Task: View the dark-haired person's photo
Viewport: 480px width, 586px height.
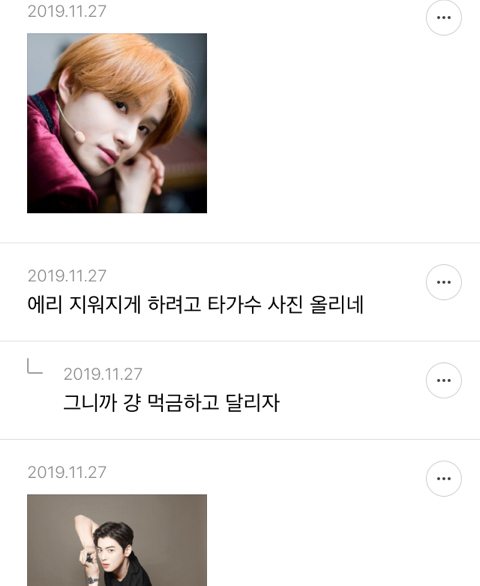Action: coord(117,540)
